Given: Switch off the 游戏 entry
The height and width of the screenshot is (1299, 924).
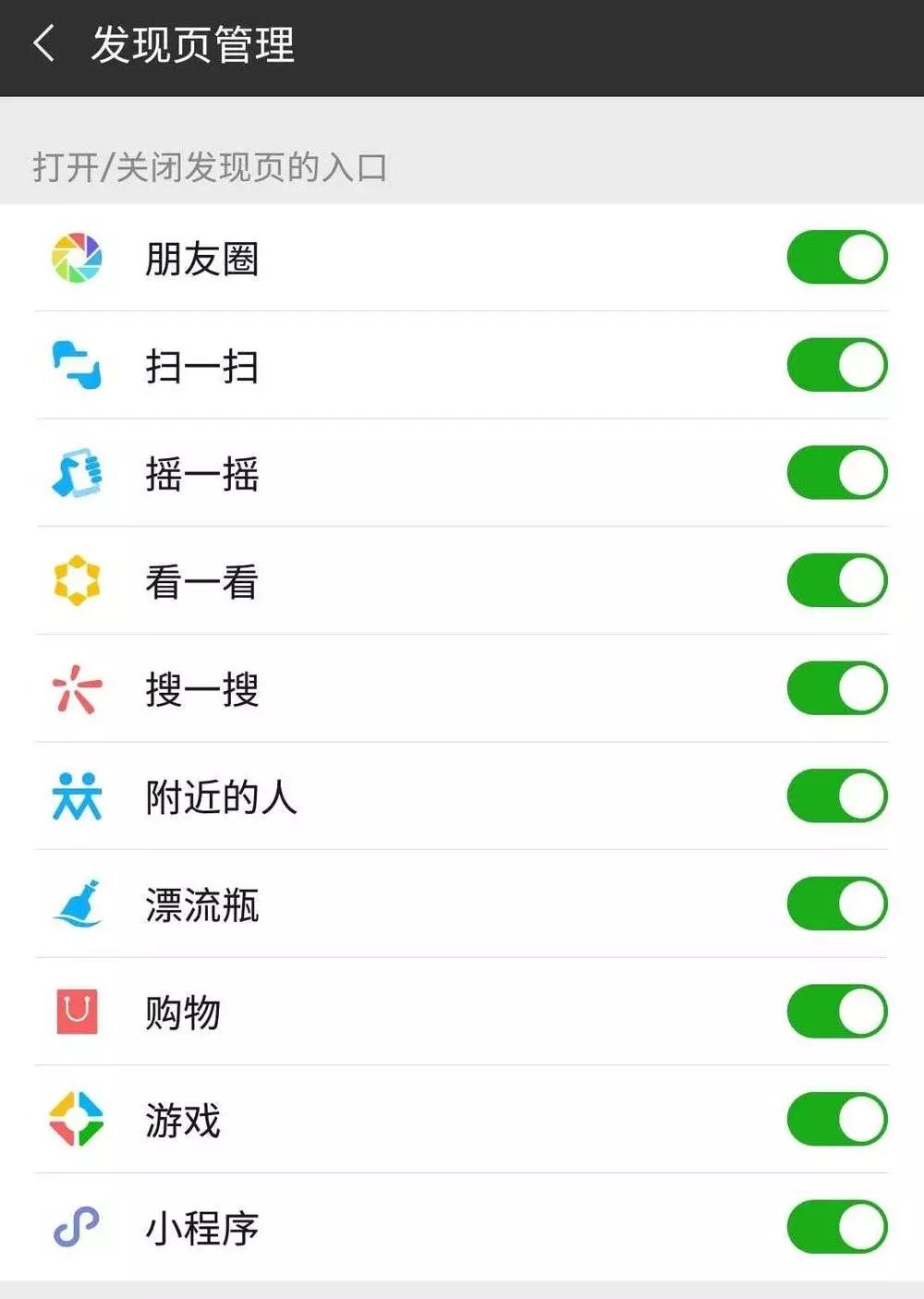Looking at the screenshot, I should [x=836, y=1119].
